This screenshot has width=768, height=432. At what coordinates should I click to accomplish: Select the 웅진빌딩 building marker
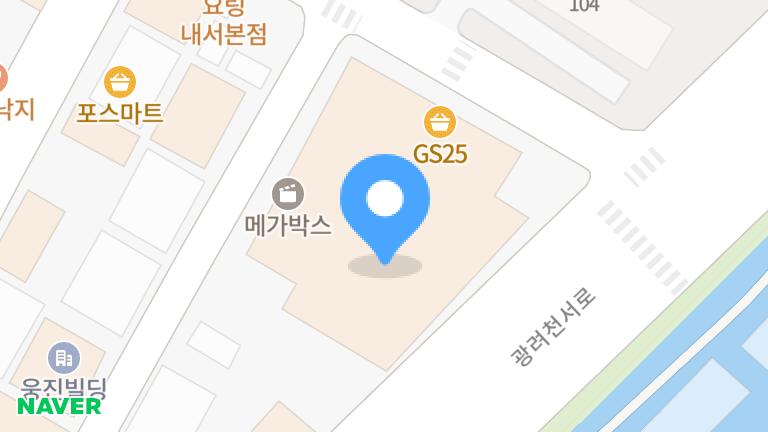[63, 356]
